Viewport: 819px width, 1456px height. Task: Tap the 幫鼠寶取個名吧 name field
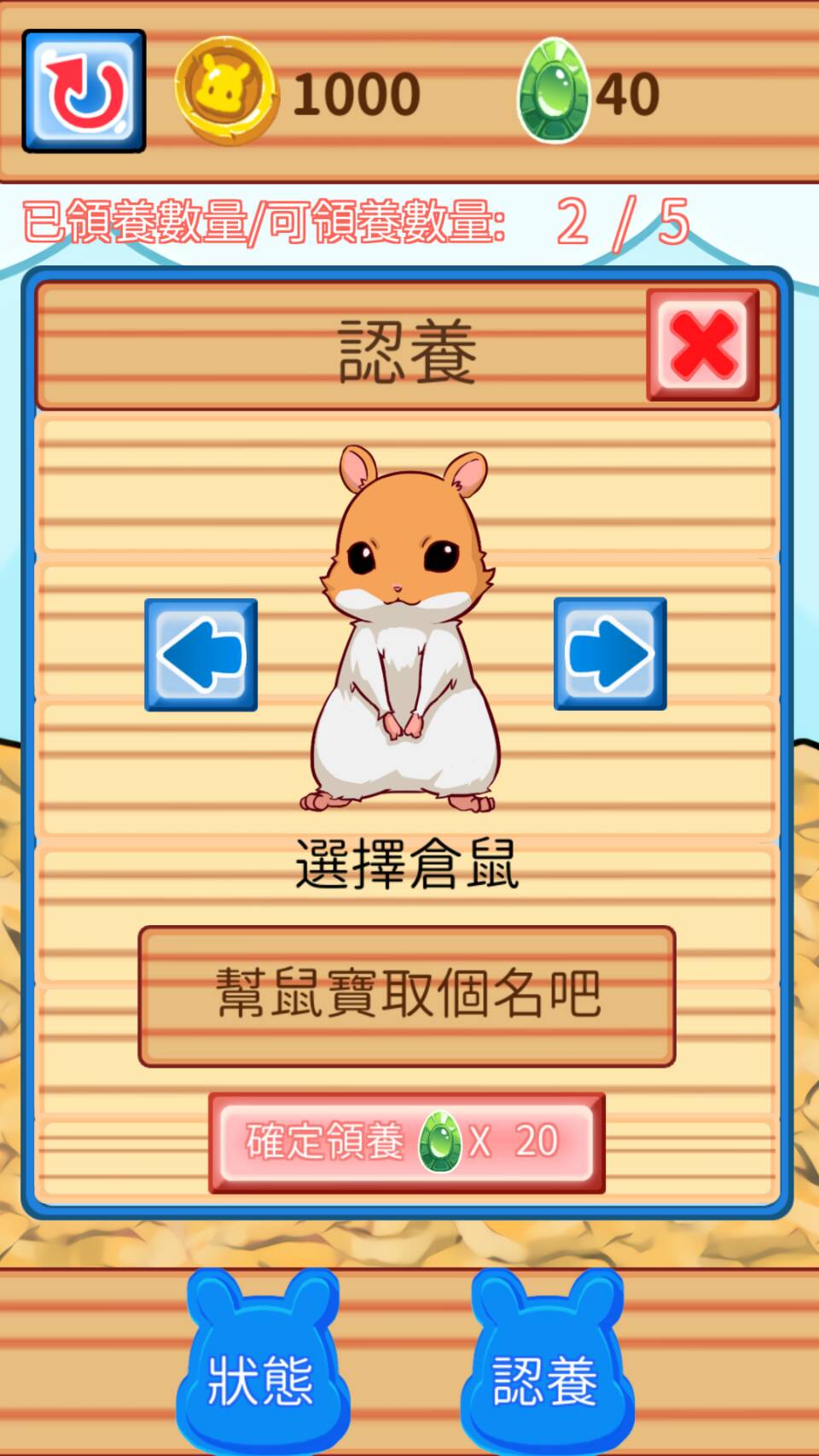[x=407, y=996]
